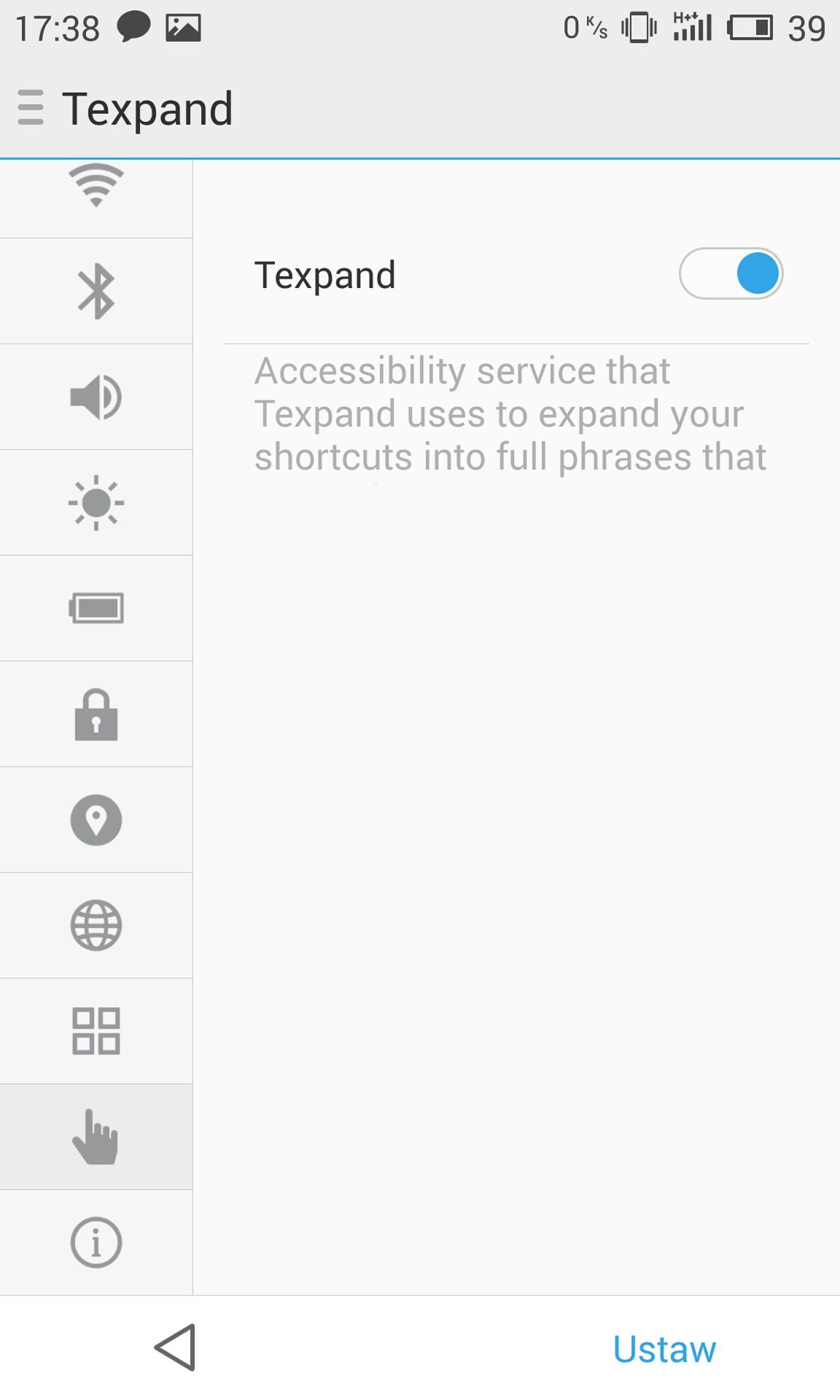Open the sound settings section

[96, 397]
